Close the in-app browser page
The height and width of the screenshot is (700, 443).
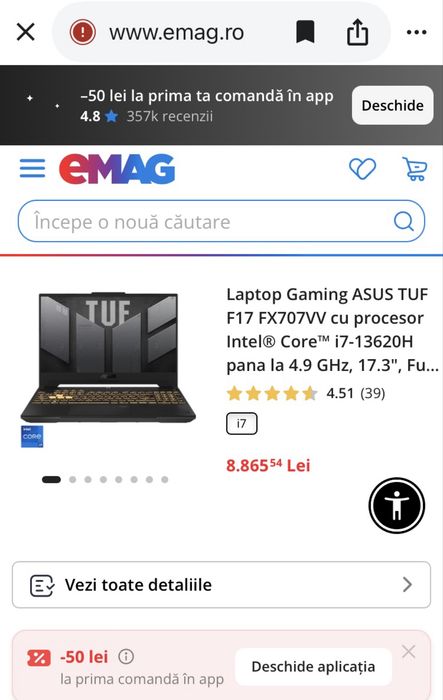coord(25,32)
